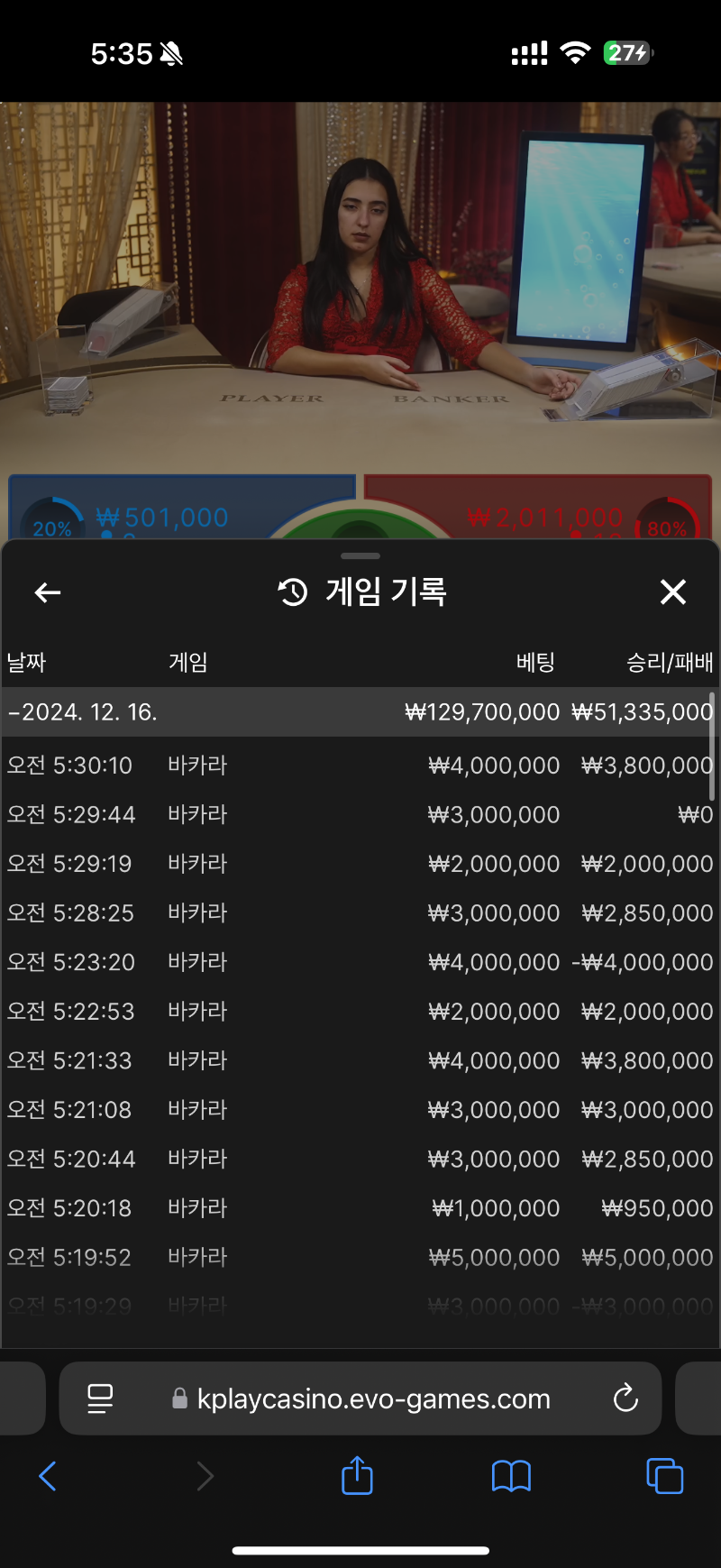Open the 오전 5:20:44 바카라 record

click(360, 1159)
